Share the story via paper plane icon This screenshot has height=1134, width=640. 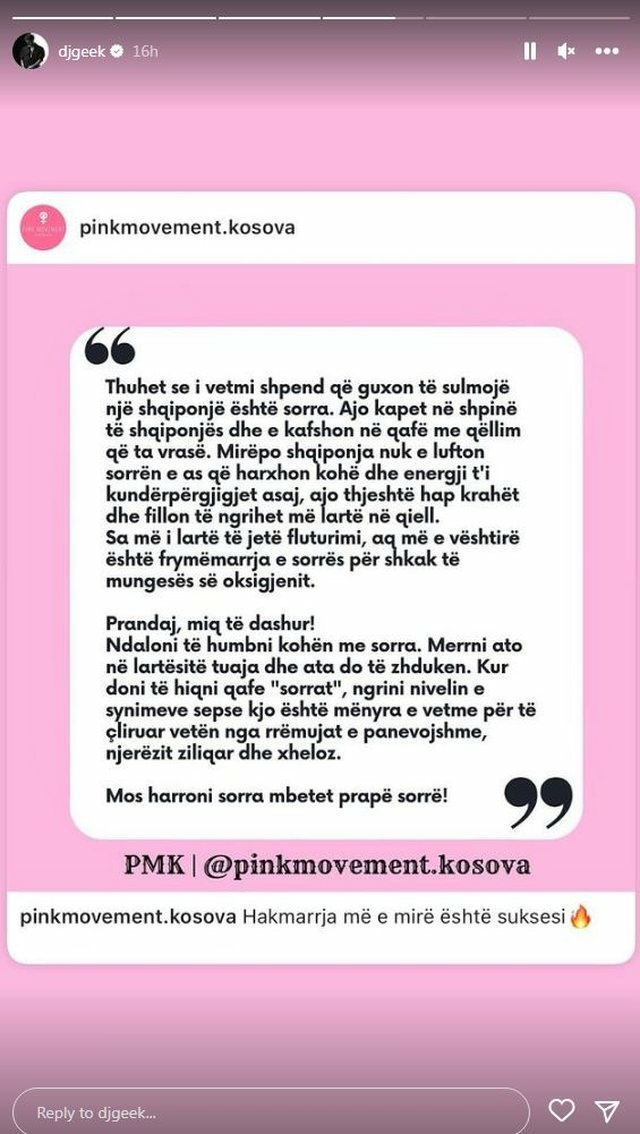607,1110
